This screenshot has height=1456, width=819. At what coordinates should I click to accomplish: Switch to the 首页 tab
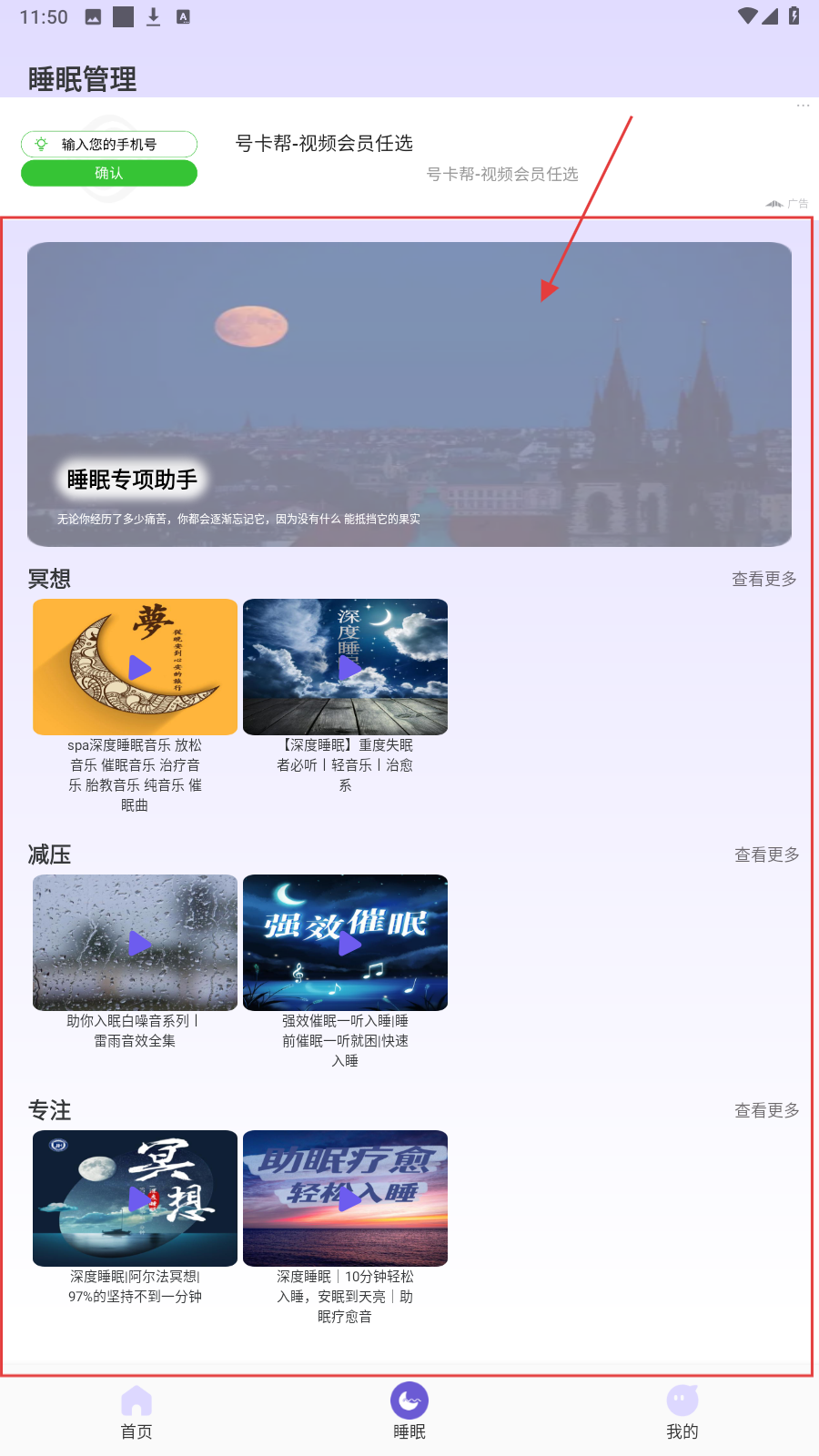click(136, 1412)
